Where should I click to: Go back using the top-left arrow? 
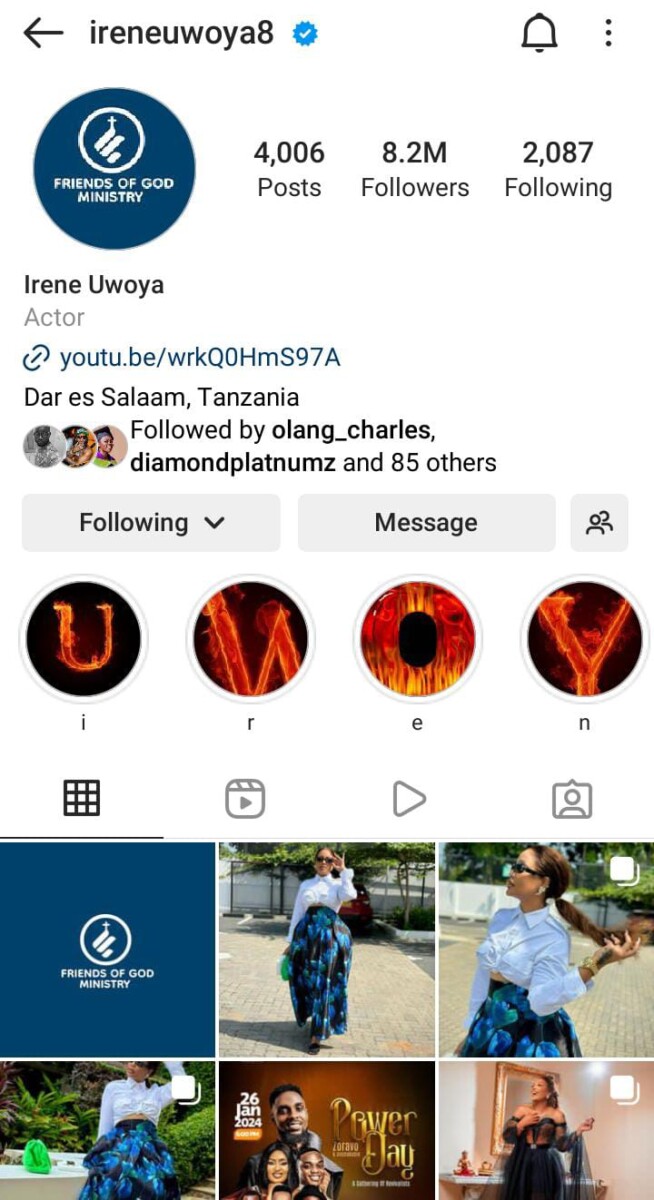coord(43,33)
